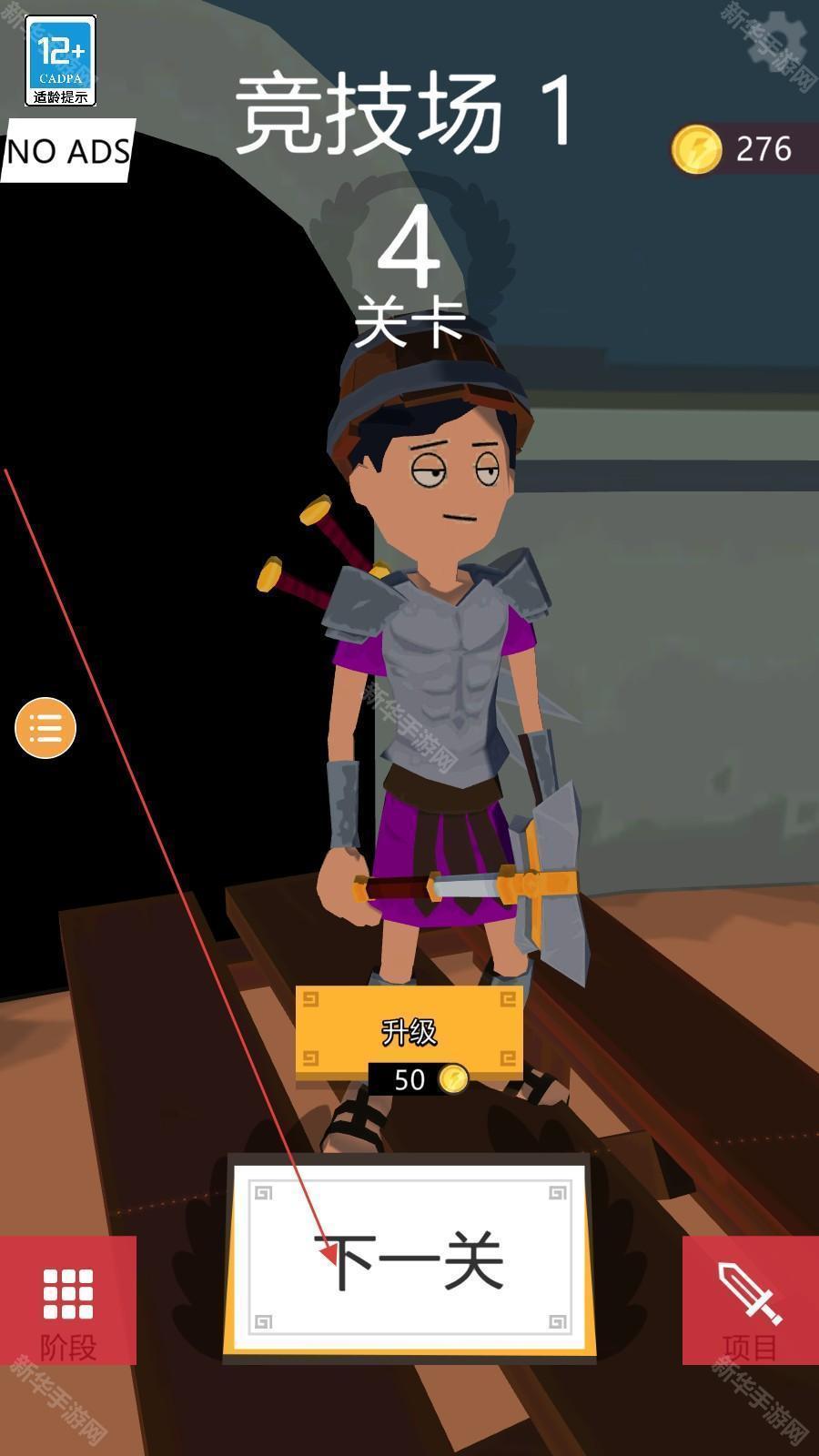Open the orange list menu button
This screenshot has width=819, height=1456.
point(45,727)
